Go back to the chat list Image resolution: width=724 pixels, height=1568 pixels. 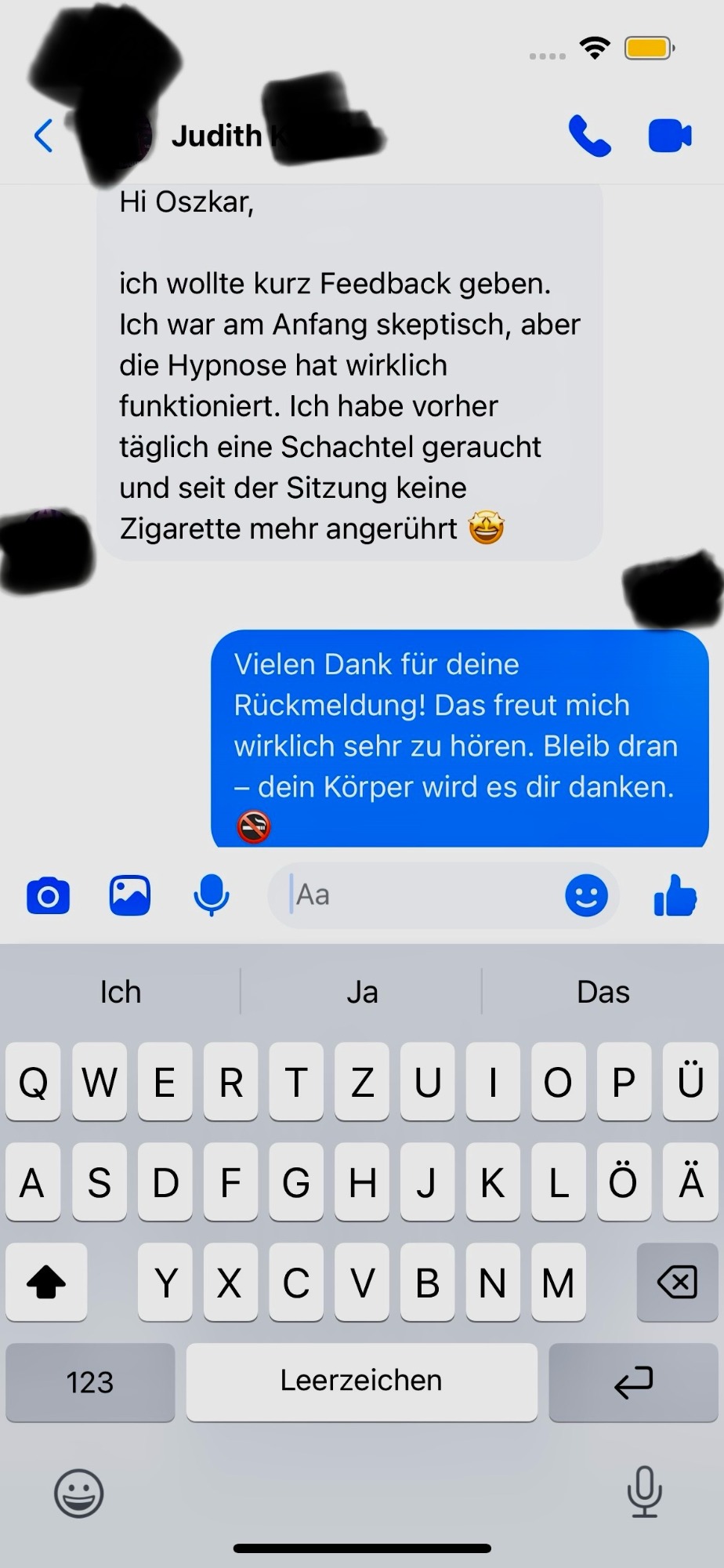pyautogui.click(x=44, y=136)
